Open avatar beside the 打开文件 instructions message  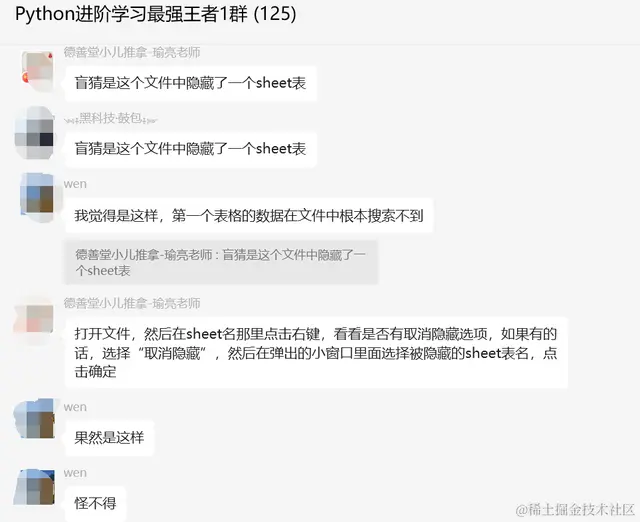37,318
